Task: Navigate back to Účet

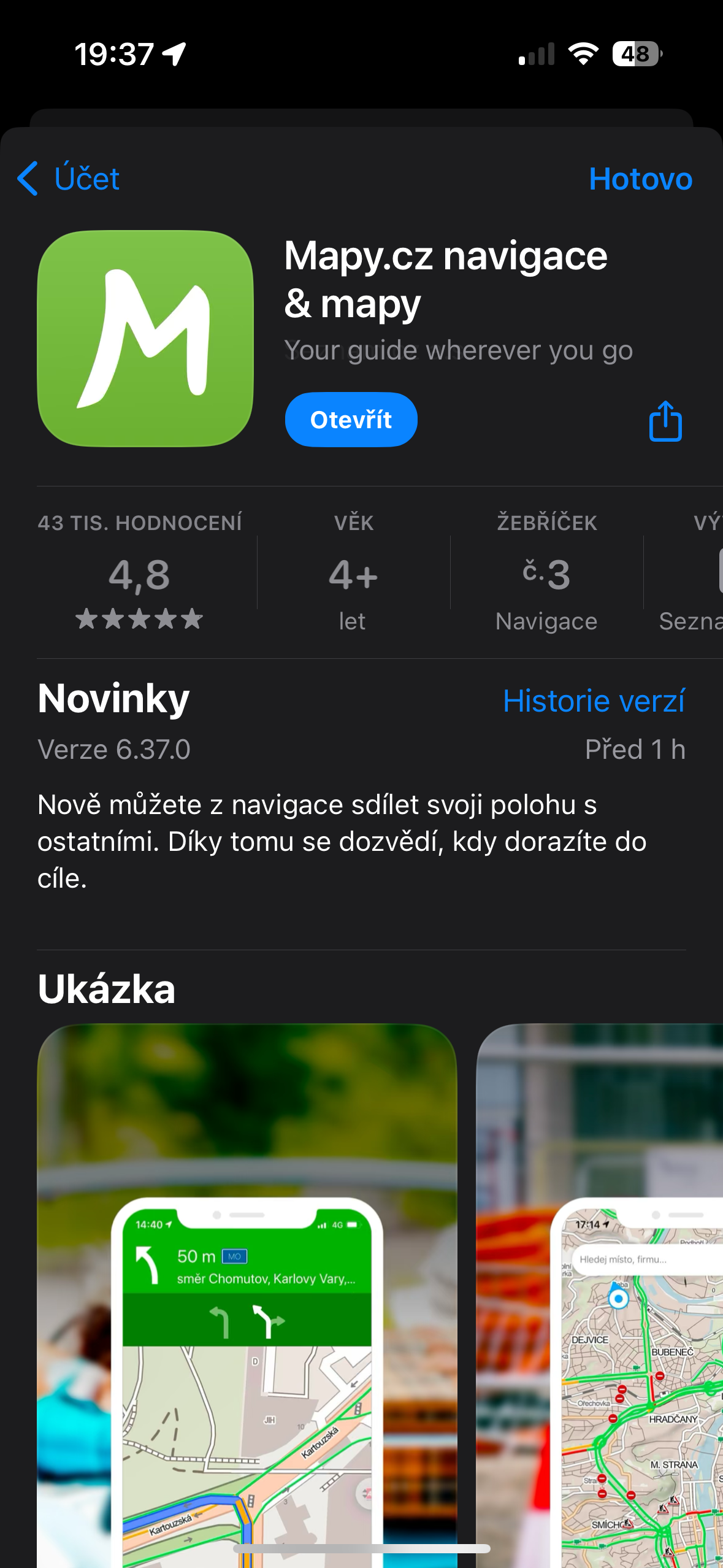Action: click(x=86, y=179)
